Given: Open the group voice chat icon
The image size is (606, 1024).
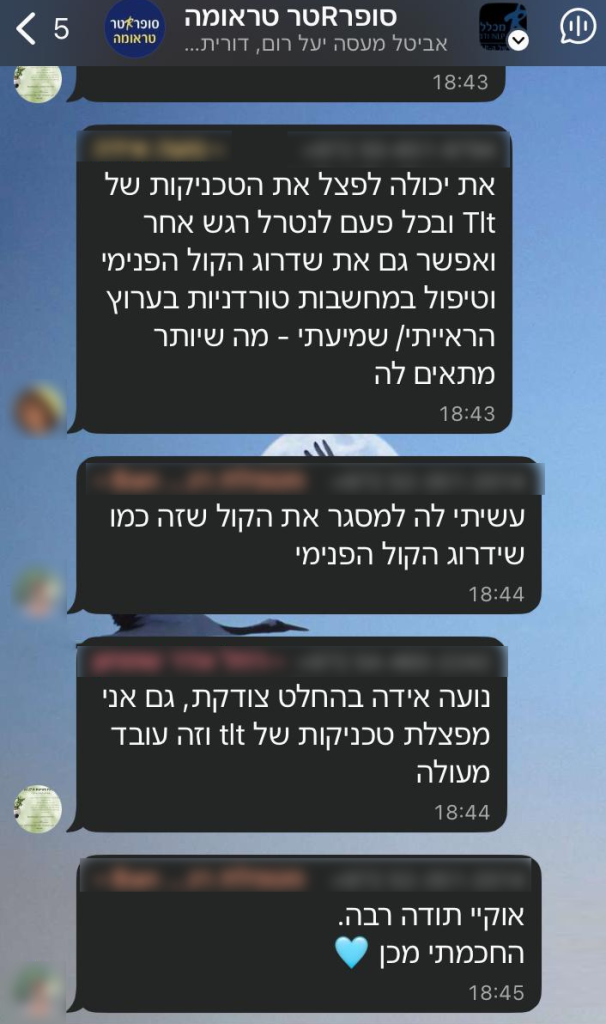Looking at the screenshot, I should click(576, 28).
